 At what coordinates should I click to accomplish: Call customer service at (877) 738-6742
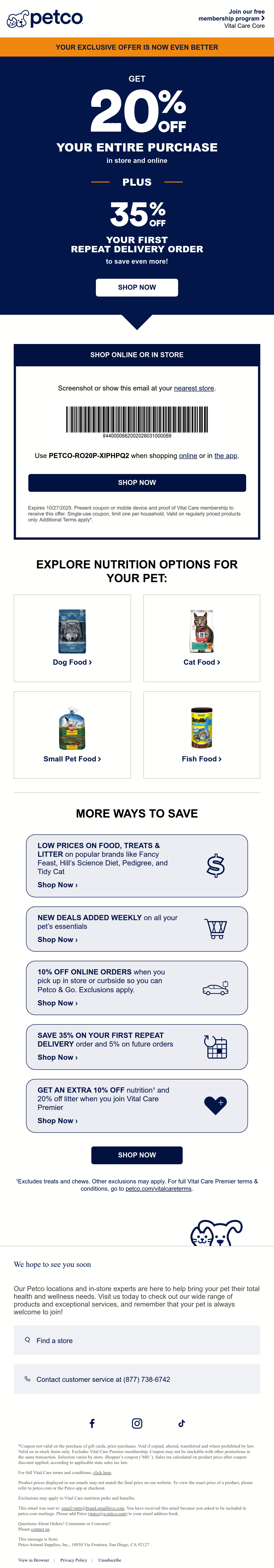[x=137, y=1379]
